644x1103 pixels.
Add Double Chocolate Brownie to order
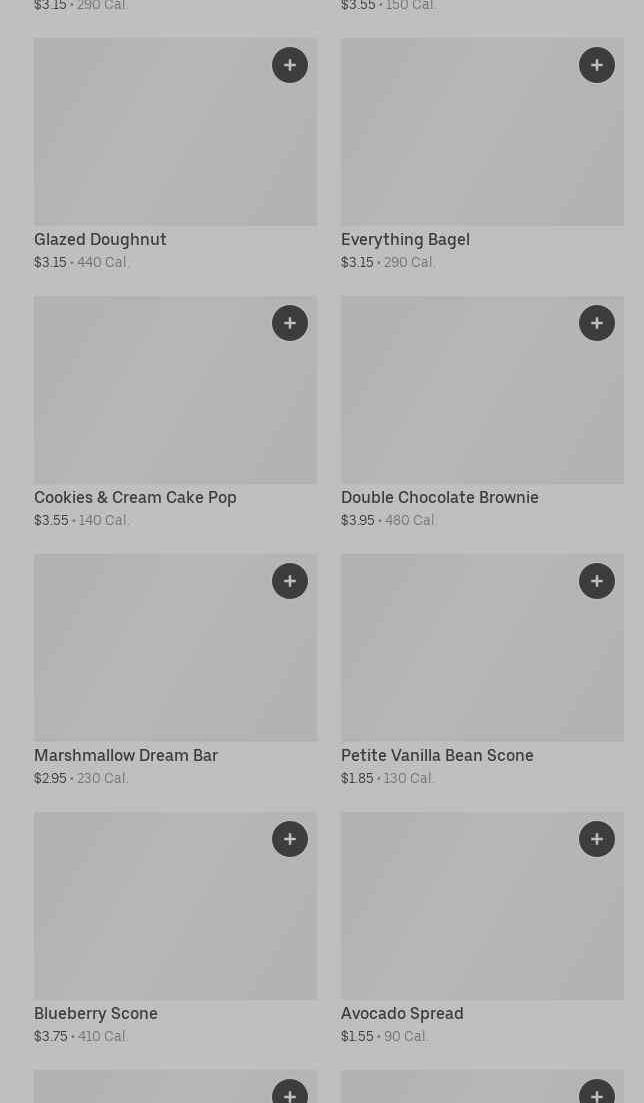click(x=597, y=323)
